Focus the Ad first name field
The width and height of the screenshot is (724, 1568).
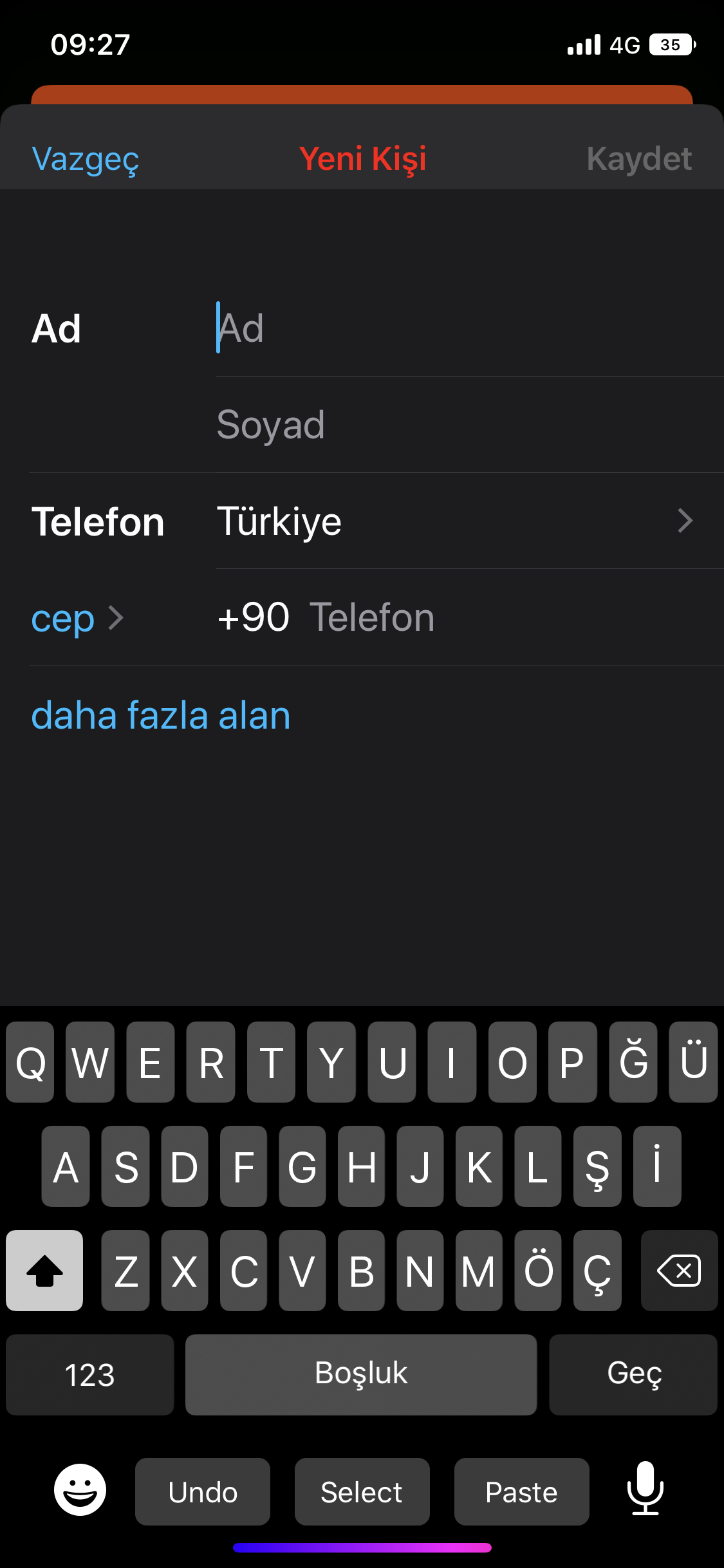pos(450,328)
